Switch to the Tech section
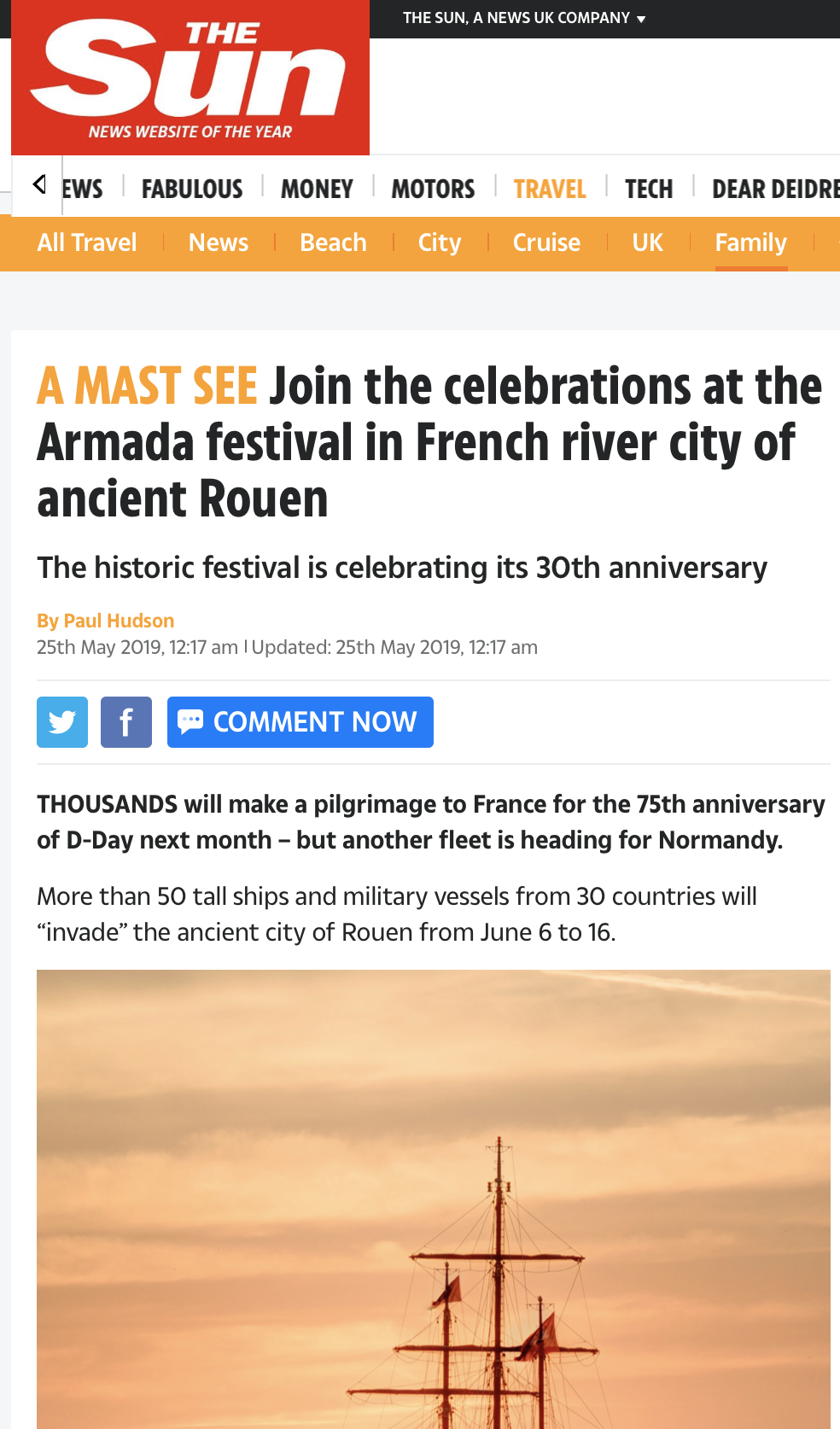 pyautogui.click(x=649, y=189)
